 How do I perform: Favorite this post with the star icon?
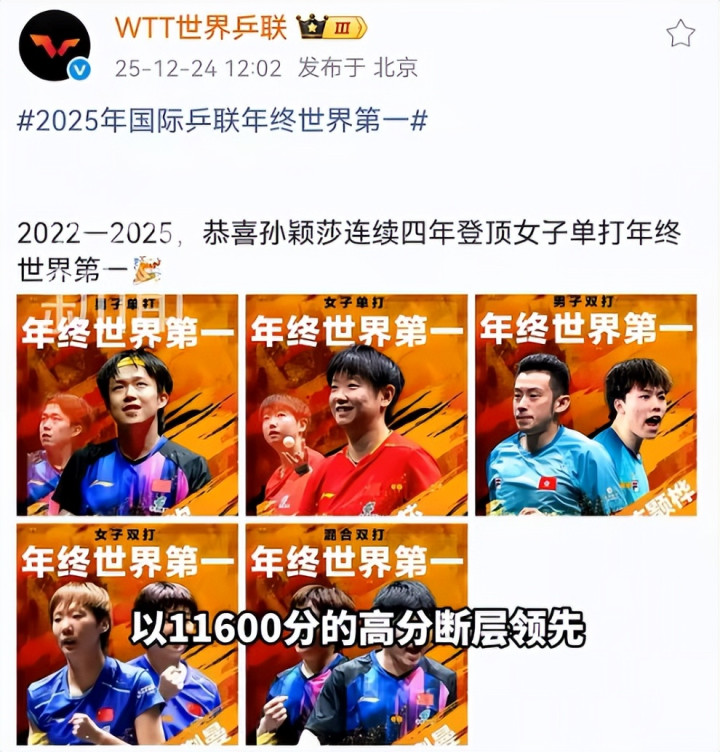tap(680, 34)
